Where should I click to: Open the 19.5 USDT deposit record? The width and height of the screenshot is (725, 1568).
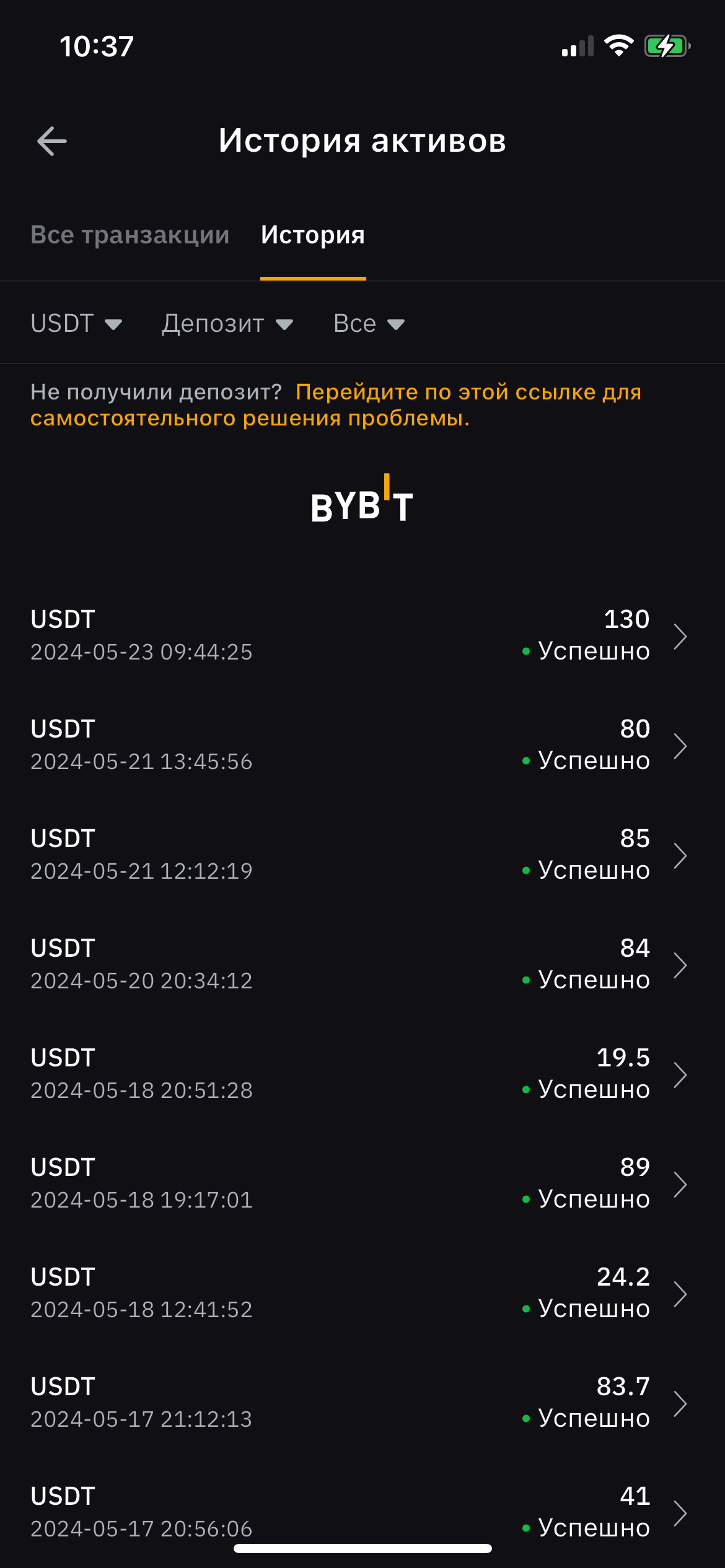pyautogui.click(x=362, y=1074)
